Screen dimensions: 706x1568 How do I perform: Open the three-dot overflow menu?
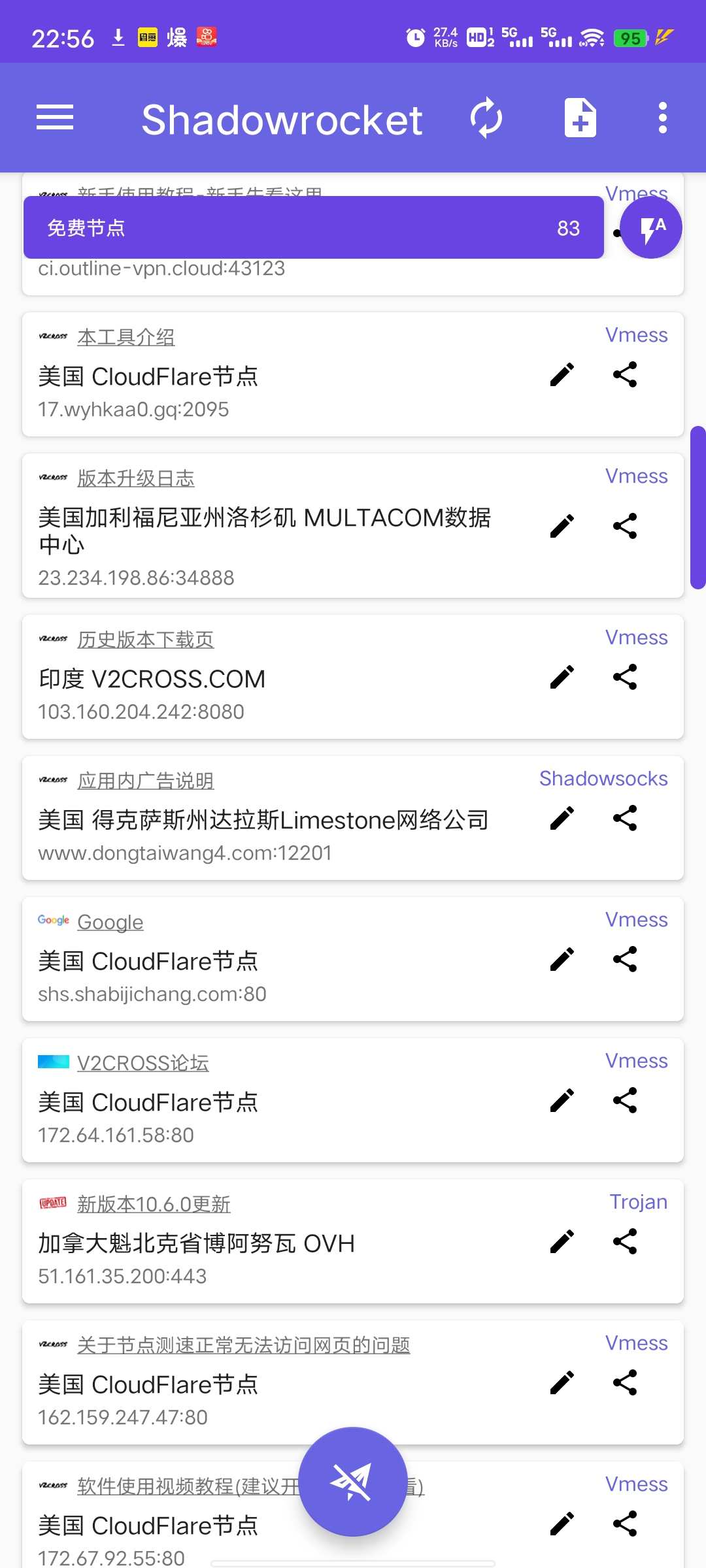[x=662, y=118]
